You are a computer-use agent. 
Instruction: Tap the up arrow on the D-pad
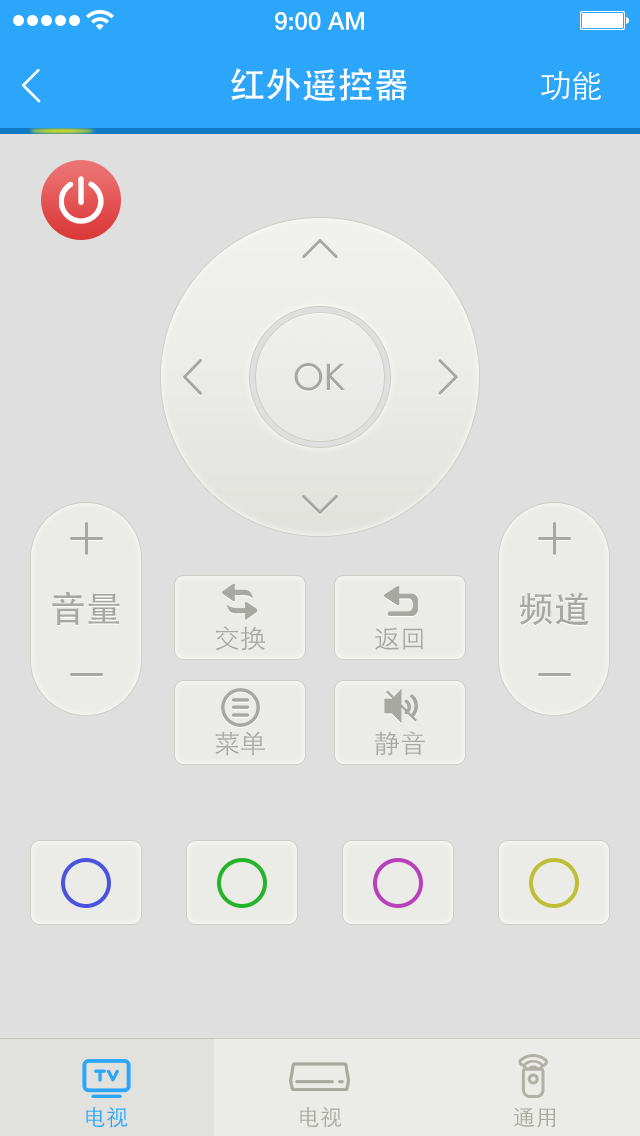coord(320,248)
